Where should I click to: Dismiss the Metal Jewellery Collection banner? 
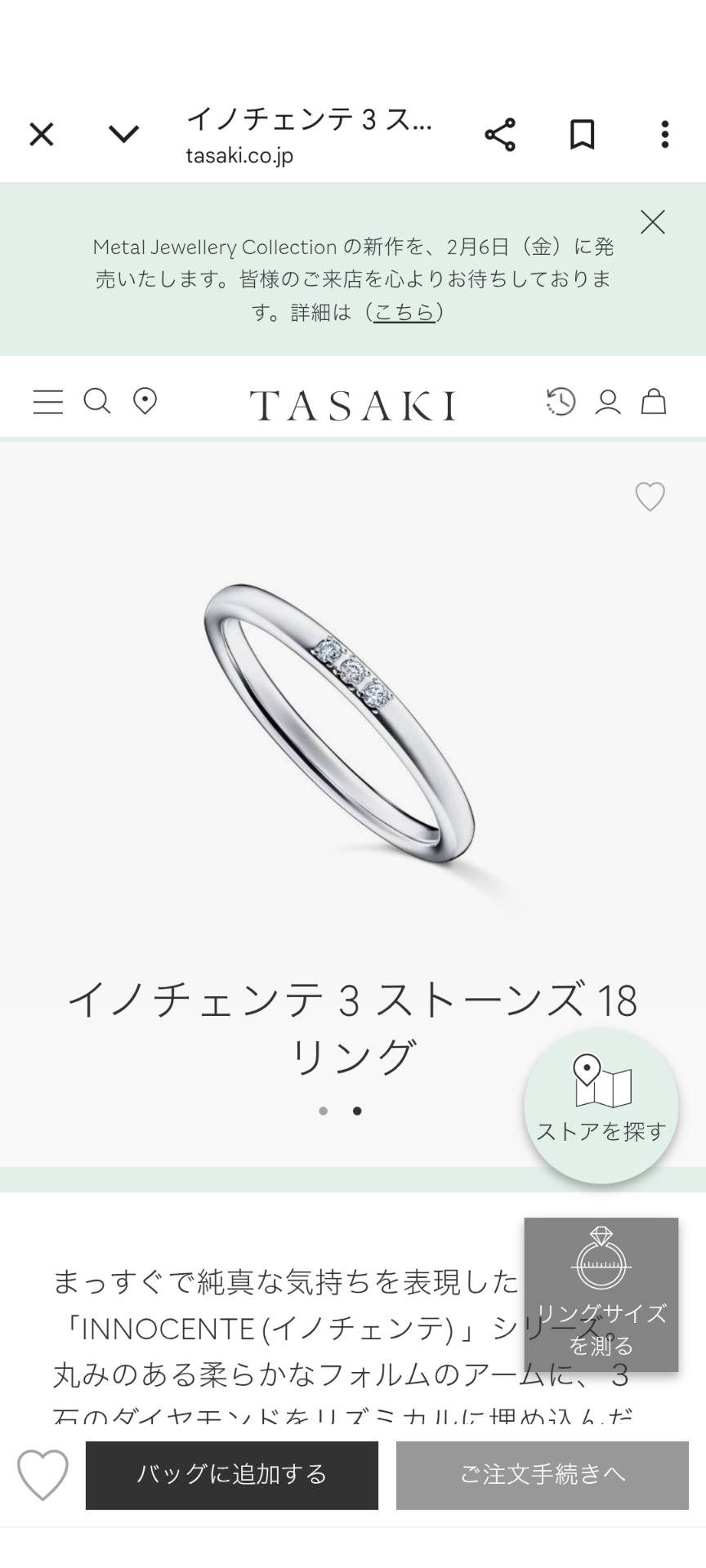[x=652, y=222]
